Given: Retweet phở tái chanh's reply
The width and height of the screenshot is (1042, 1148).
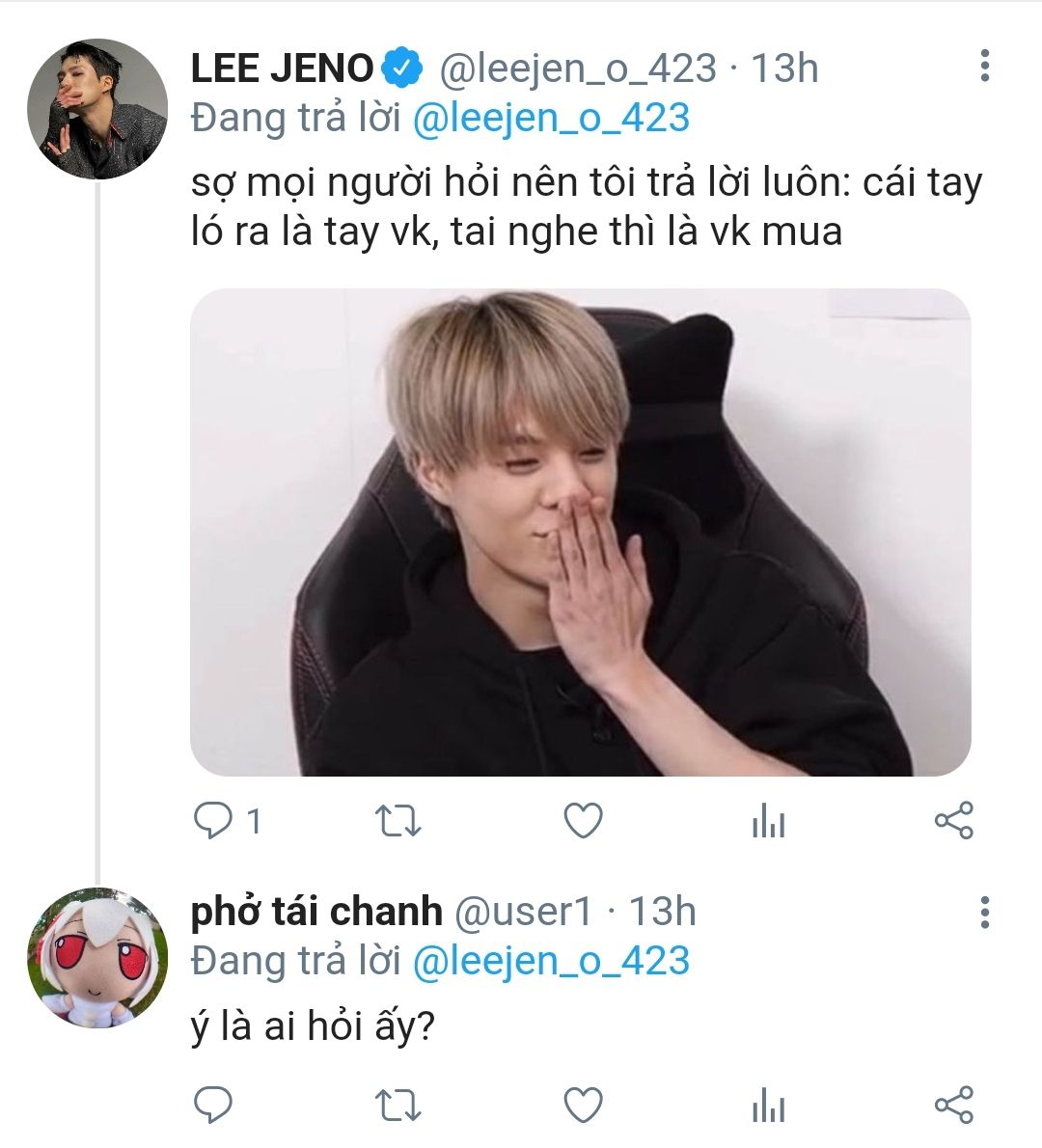Looking at the screenshot, I should [397, 1105].
